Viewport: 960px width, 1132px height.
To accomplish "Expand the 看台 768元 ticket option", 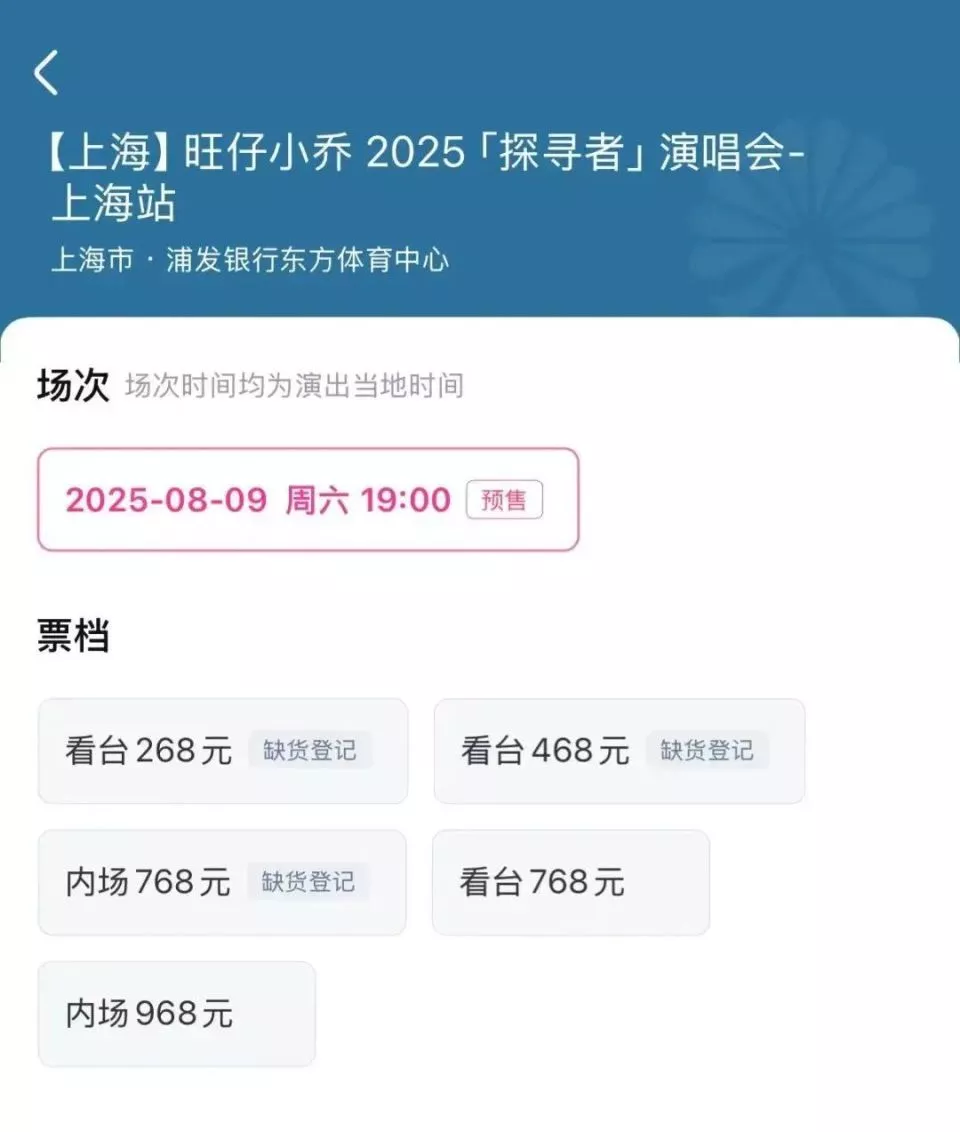I will (570, 882).
